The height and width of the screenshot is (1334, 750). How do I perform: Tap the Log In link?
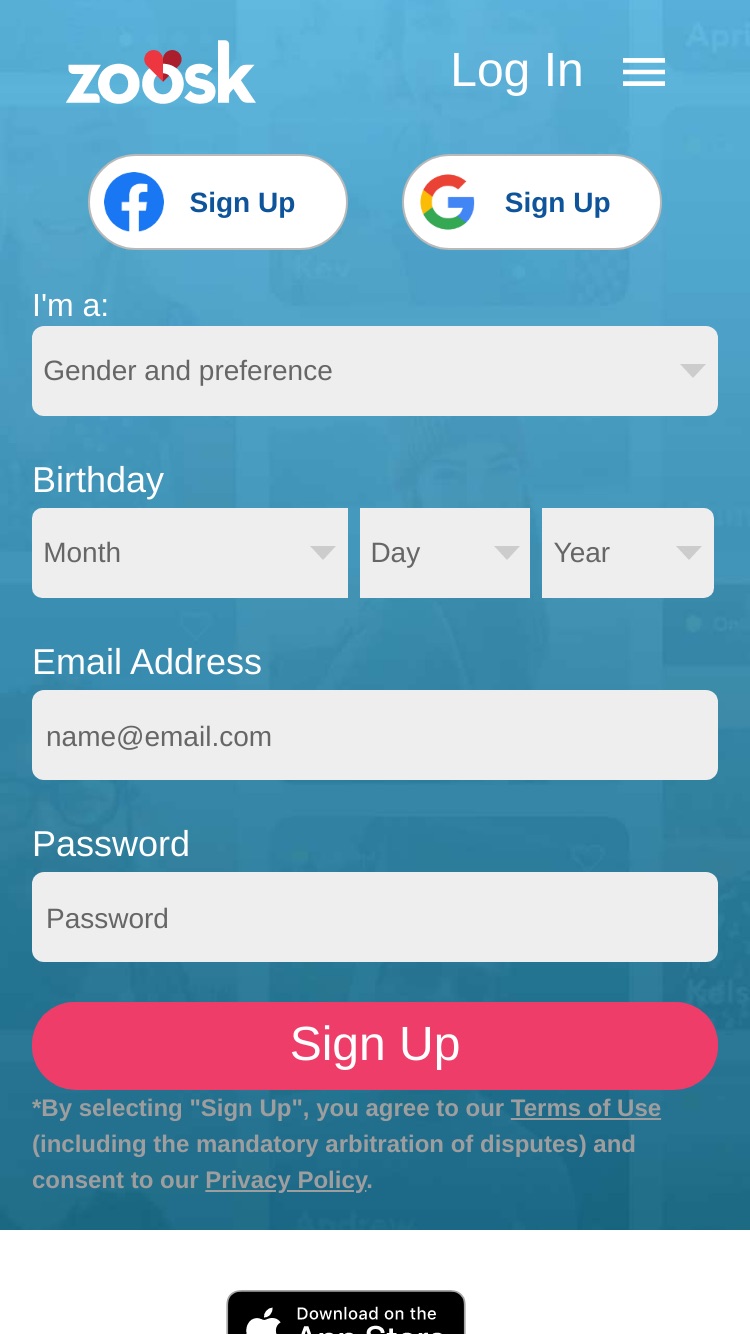click(516, 70)
